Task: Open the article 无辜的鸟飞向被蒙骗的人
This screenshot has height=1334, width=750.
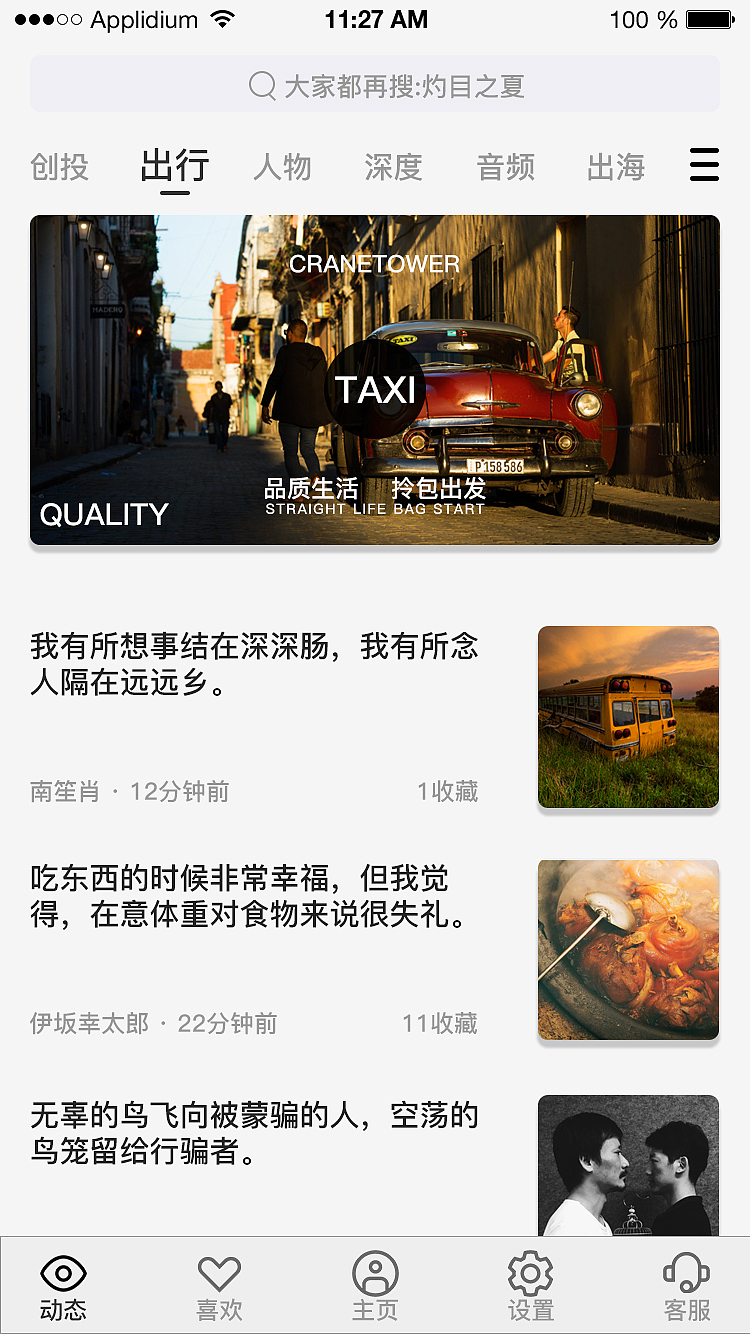Action: click(x=255, y=1133)
